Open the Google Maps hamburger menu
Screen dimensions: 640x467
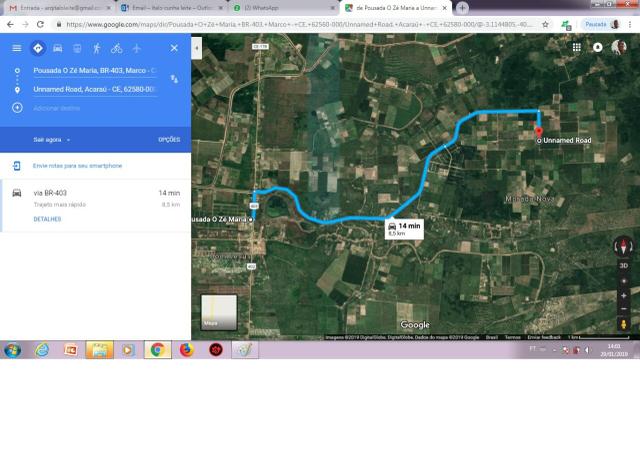[16, 48]
